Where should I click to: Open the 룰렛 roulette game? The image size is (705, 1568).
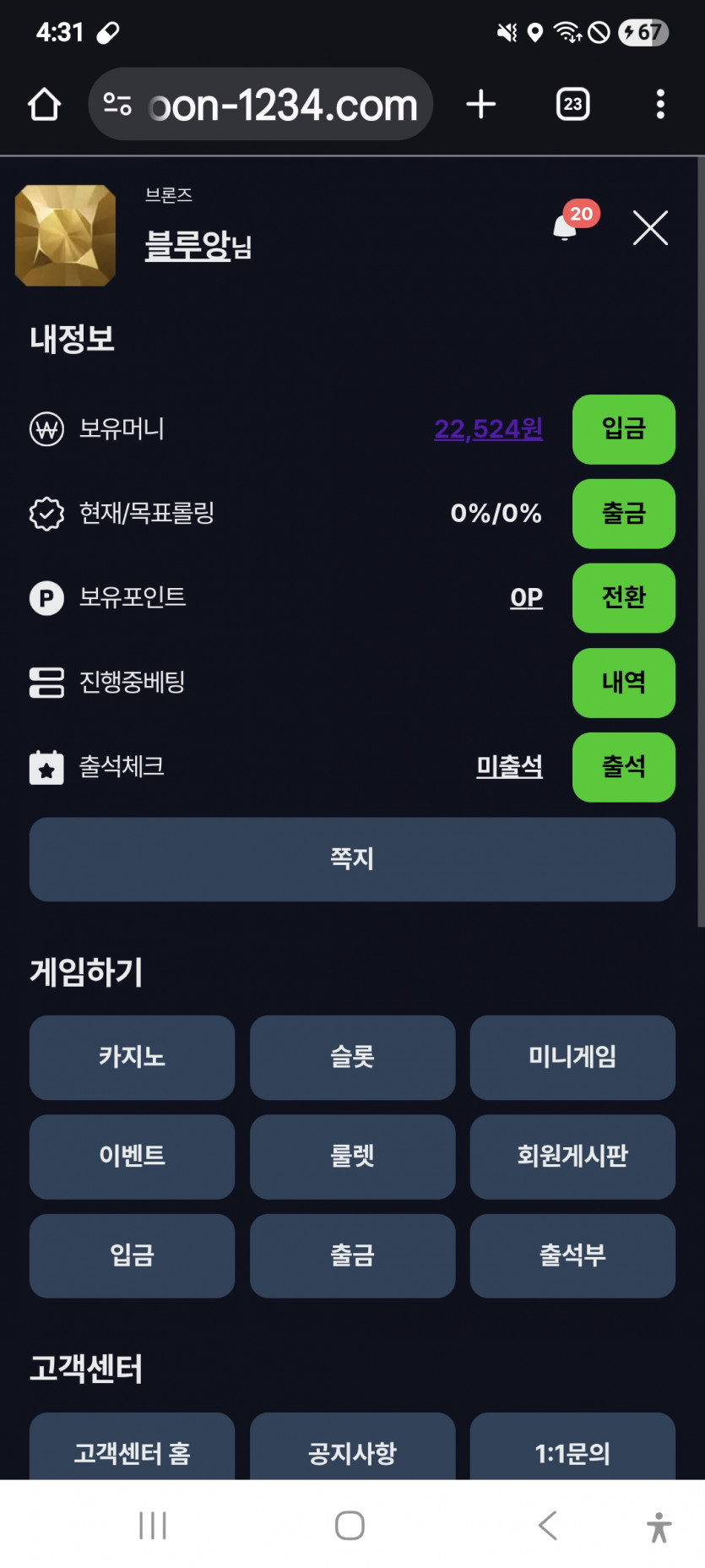(351, 1157)
